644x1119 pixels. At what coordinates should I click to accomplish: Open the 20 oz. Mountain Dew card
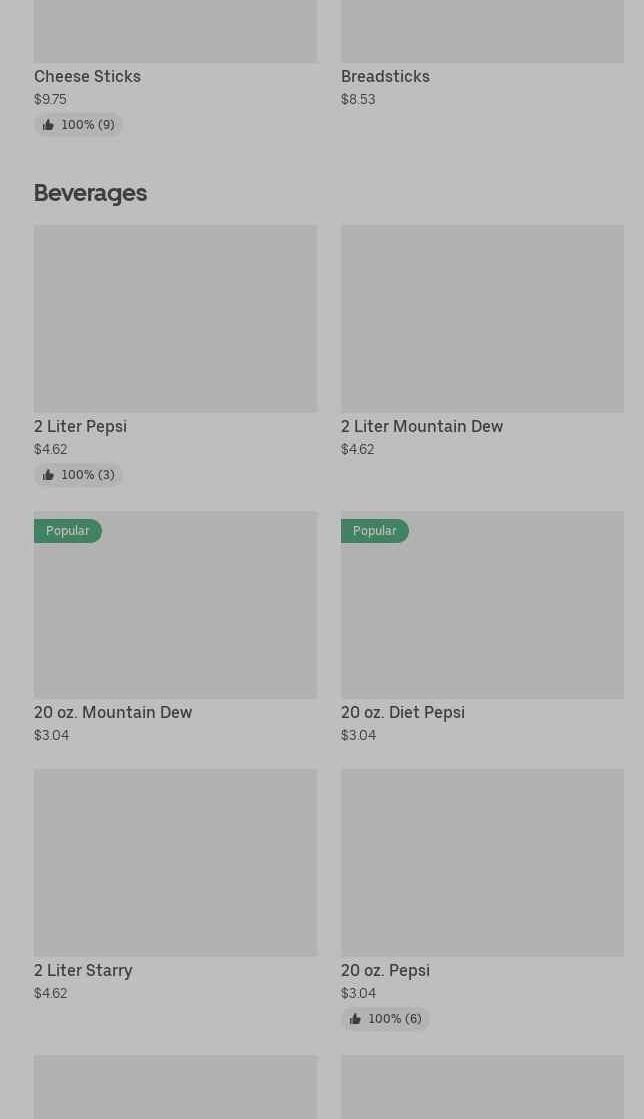(175, 627)
